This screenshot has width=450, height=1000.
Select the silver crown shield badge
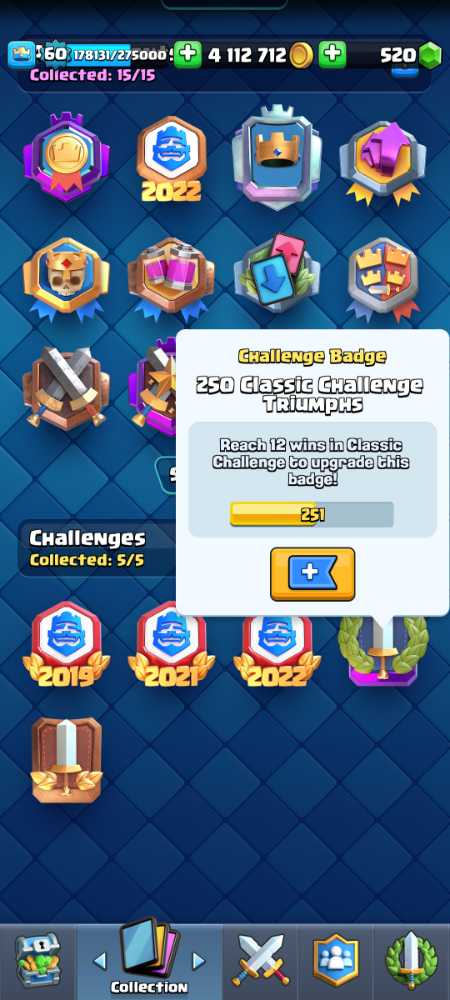(277, 158)
